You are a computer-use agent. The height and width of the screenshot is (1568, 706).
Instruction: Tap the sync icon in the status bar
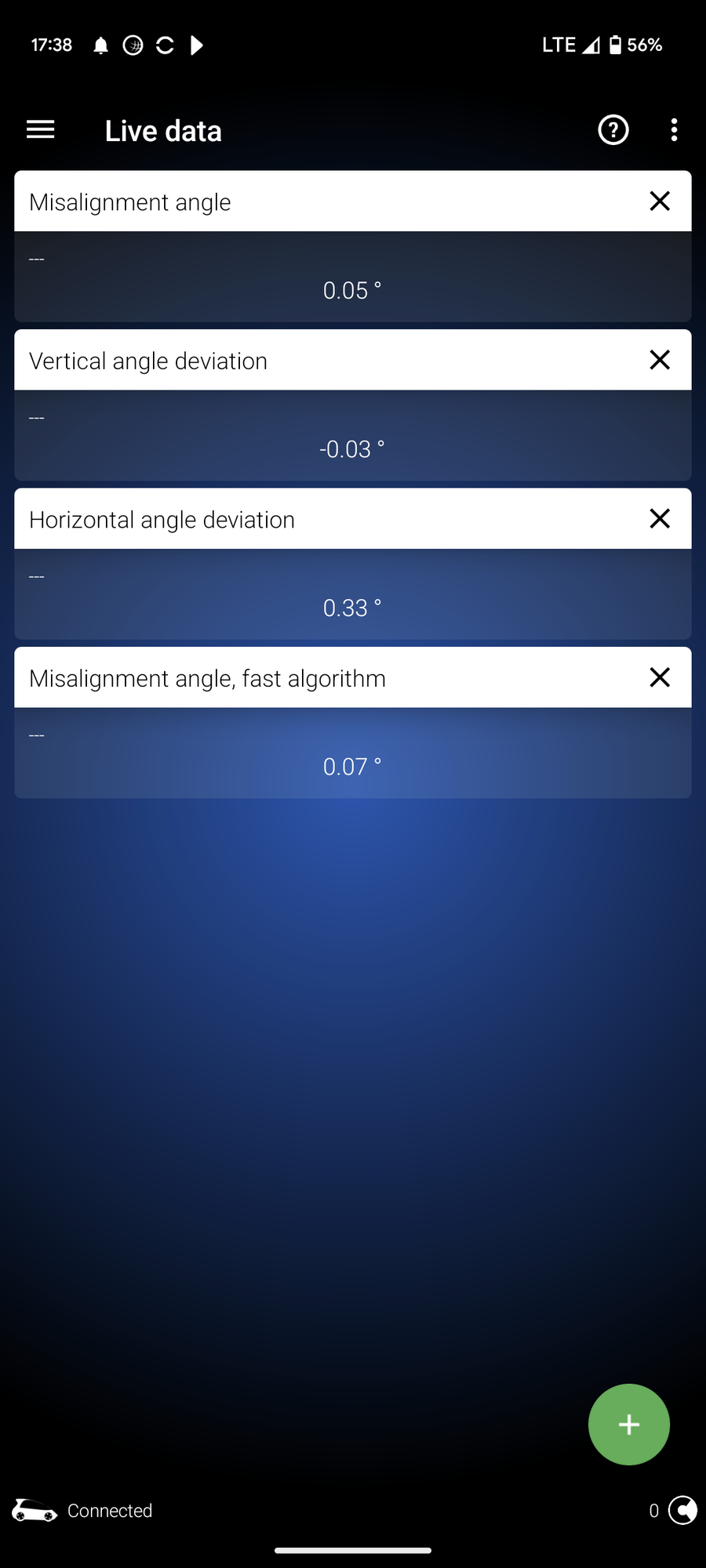click(x=164, y=45)
